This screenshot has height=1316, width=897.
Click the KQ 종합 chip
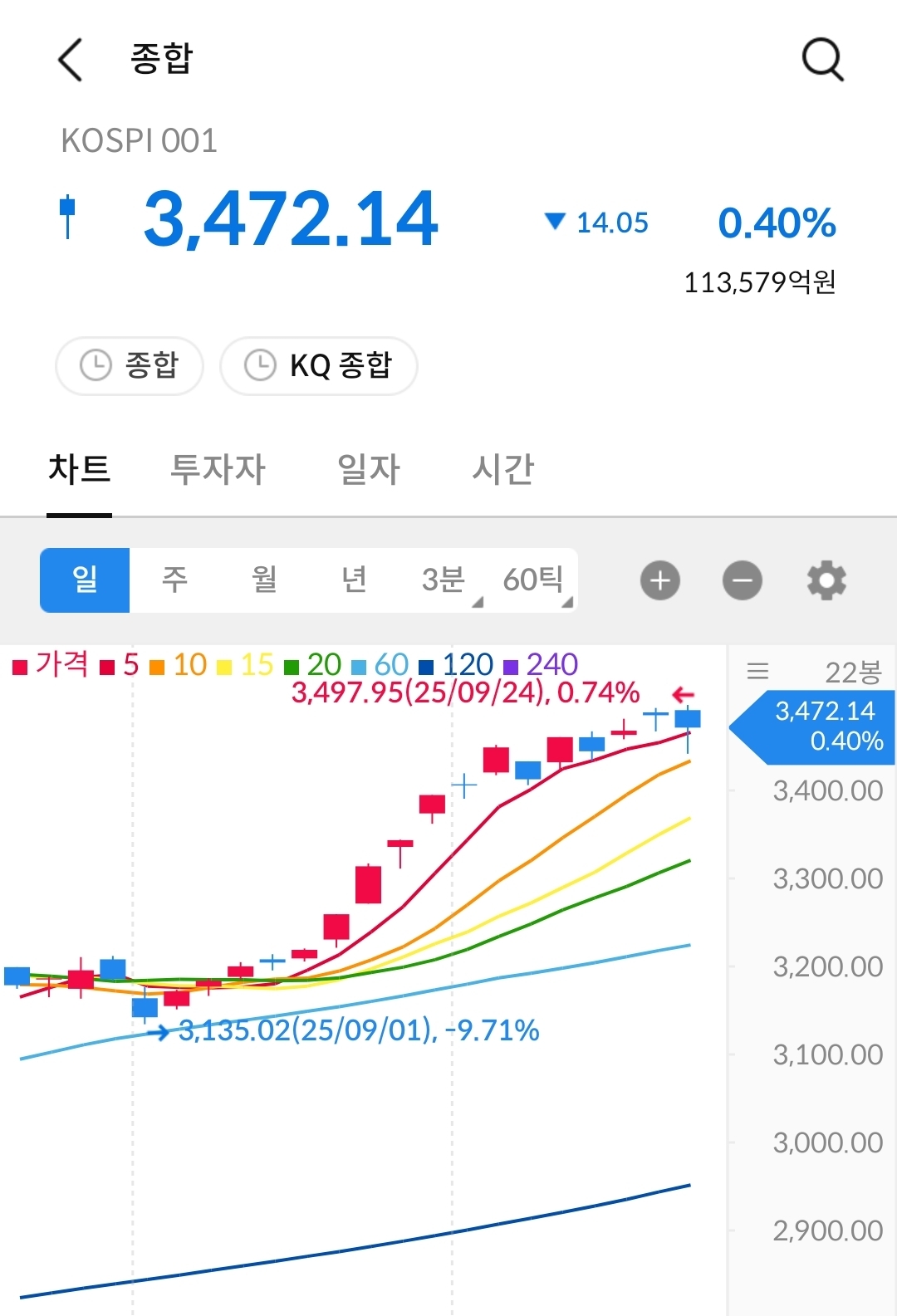coord(318,365)
